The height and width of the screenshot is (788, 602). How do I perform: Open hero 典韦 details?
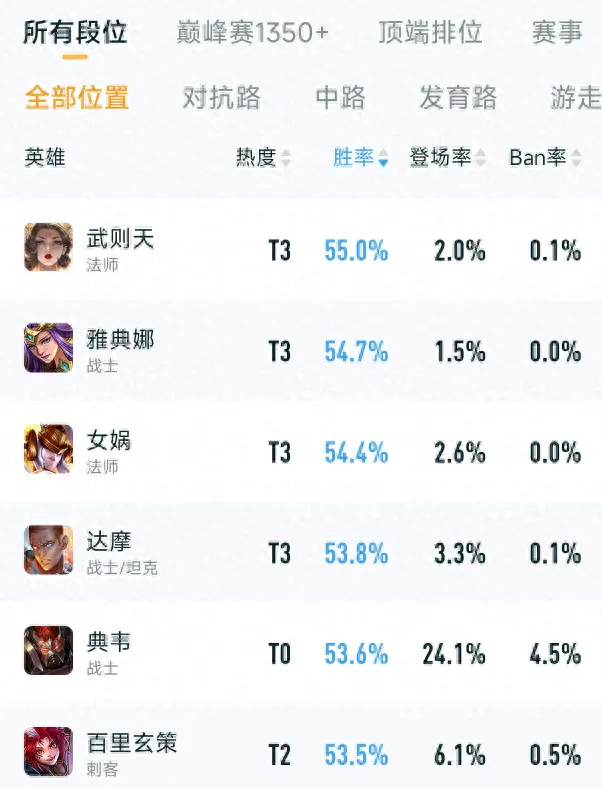[x=110, y=652]
